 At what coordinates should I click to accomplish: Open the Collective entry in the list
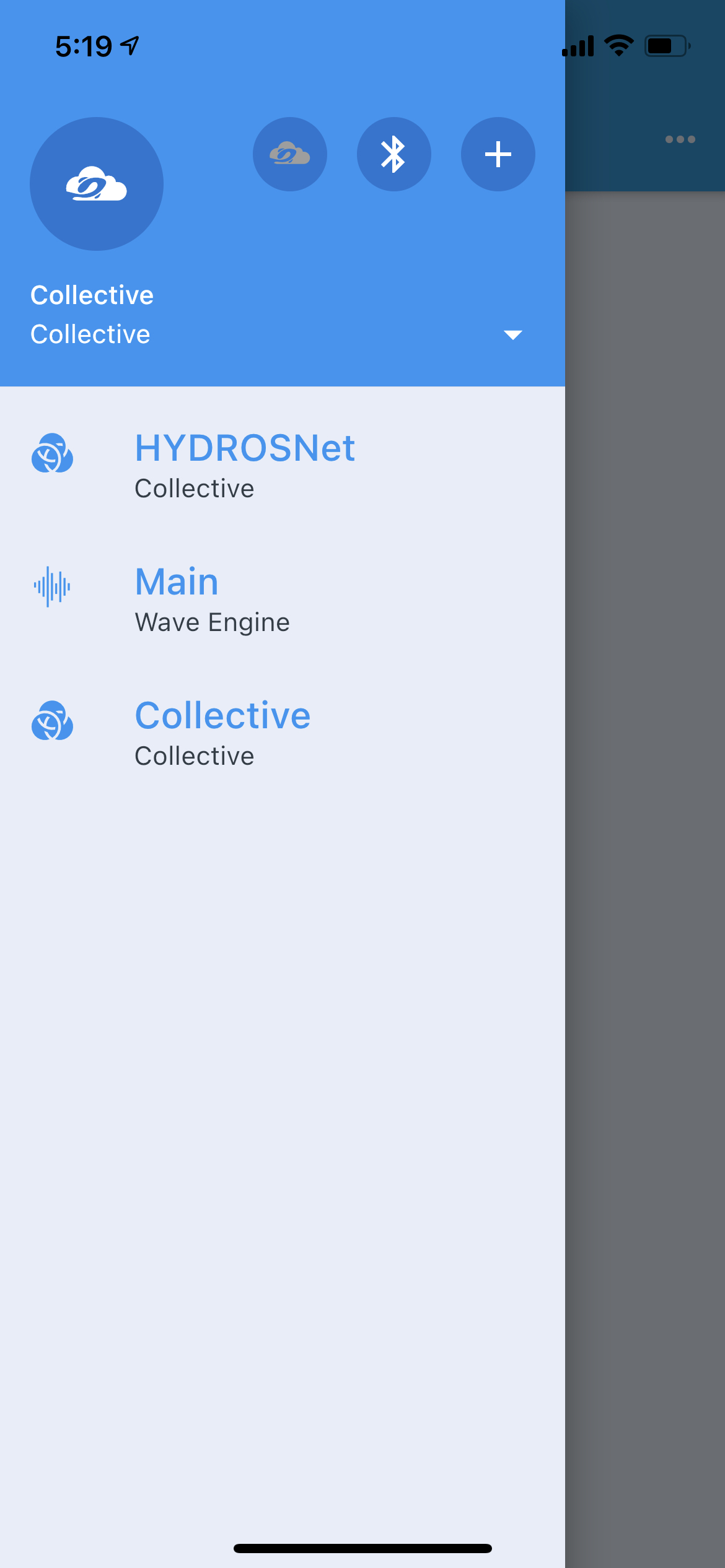222,733
